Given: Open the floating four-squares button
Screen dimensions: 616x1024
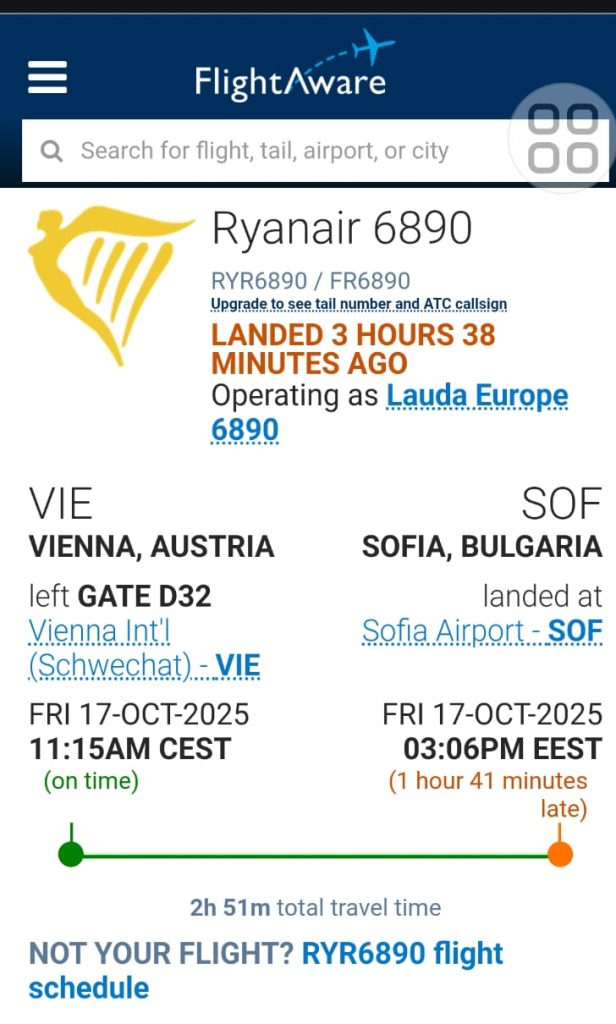Looking at the screenshot, I should coord(562,139).
